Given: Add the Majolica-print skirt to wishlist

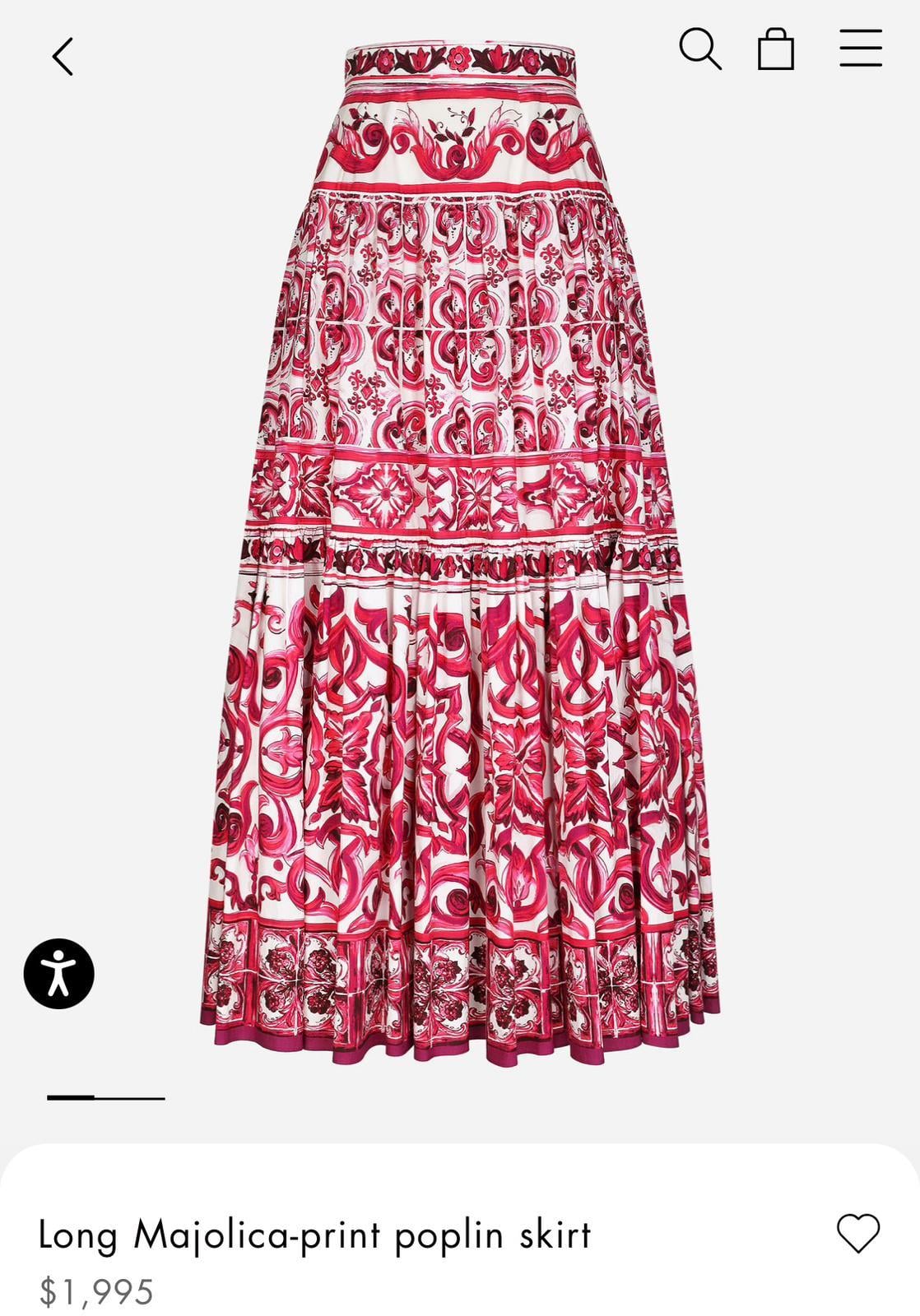Looking at the screenshot, I should click(x=858, y=1233).
